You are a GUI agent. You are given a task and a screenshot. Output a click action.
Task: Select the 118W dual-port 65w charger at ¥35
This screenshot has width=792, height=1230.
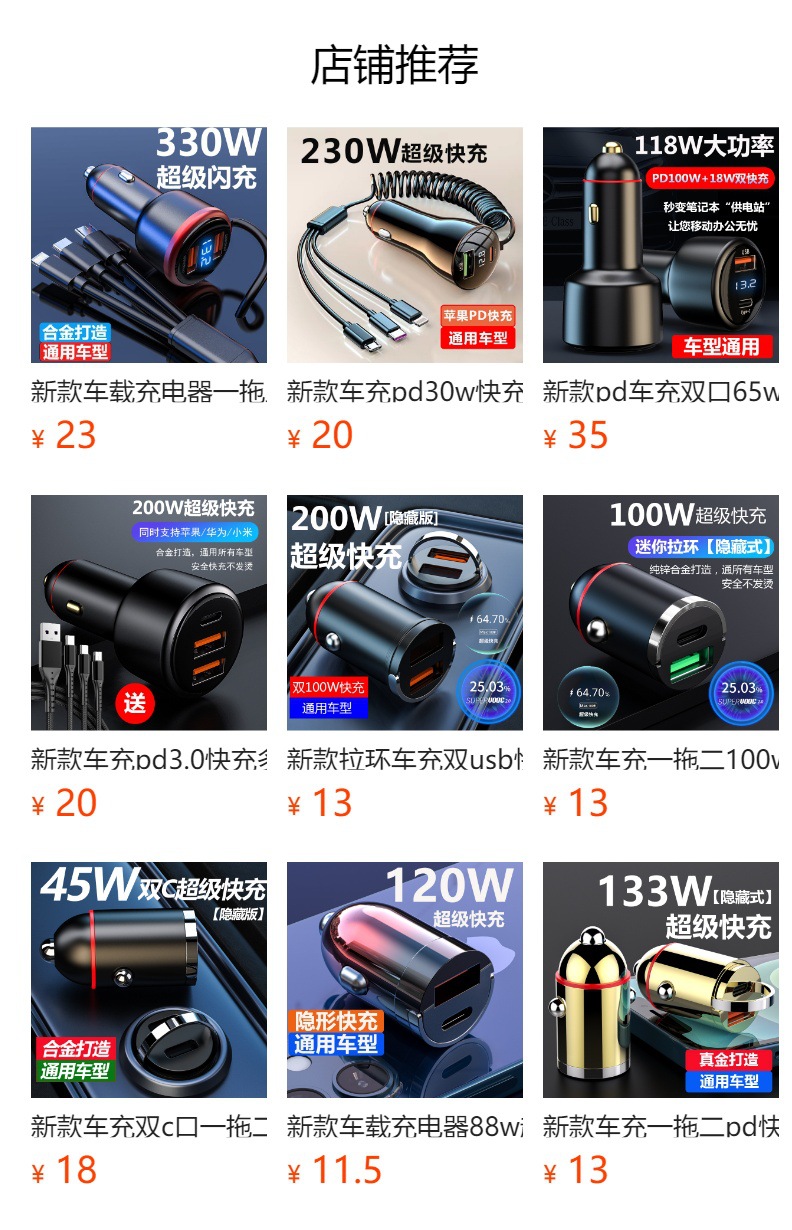661,245
